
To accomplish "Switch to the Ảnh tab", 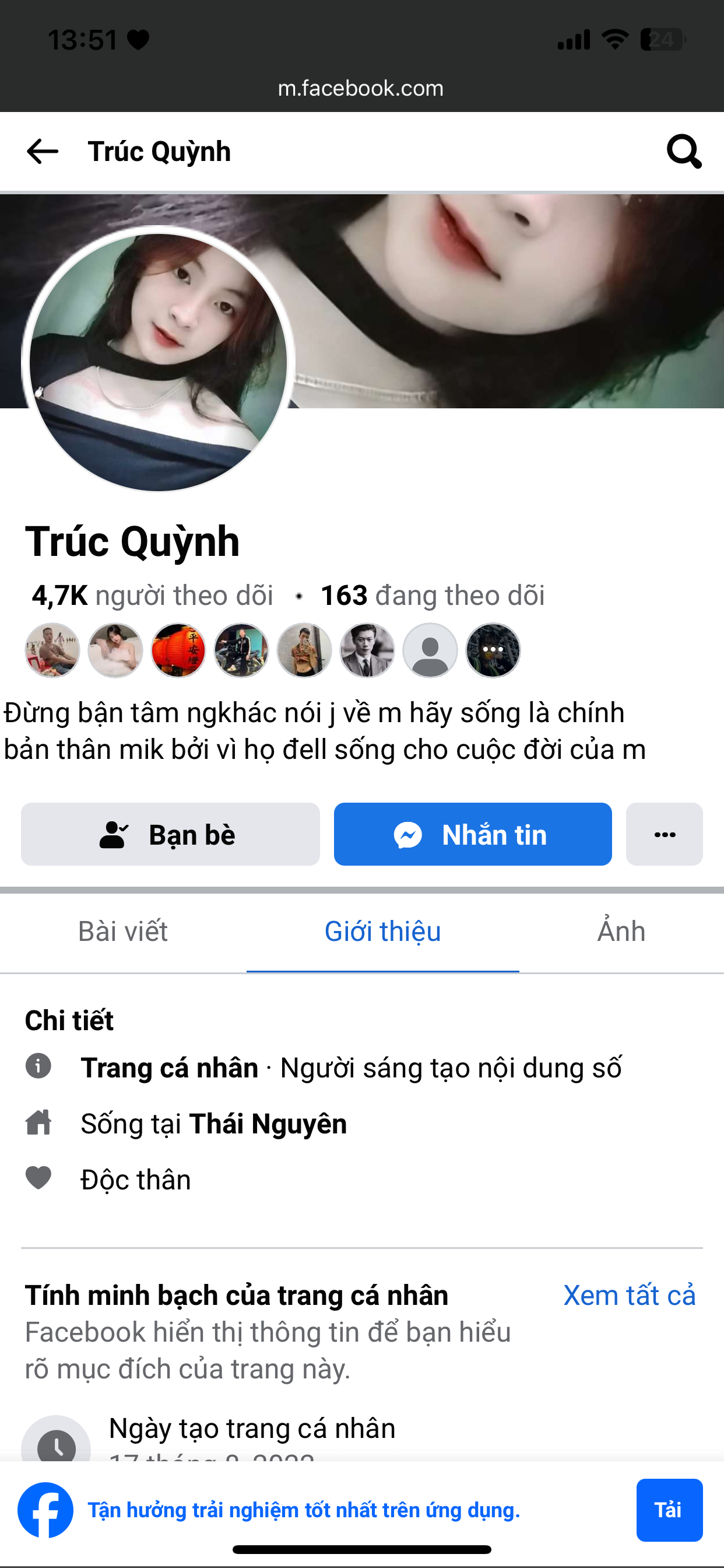I will pos(621,932).
